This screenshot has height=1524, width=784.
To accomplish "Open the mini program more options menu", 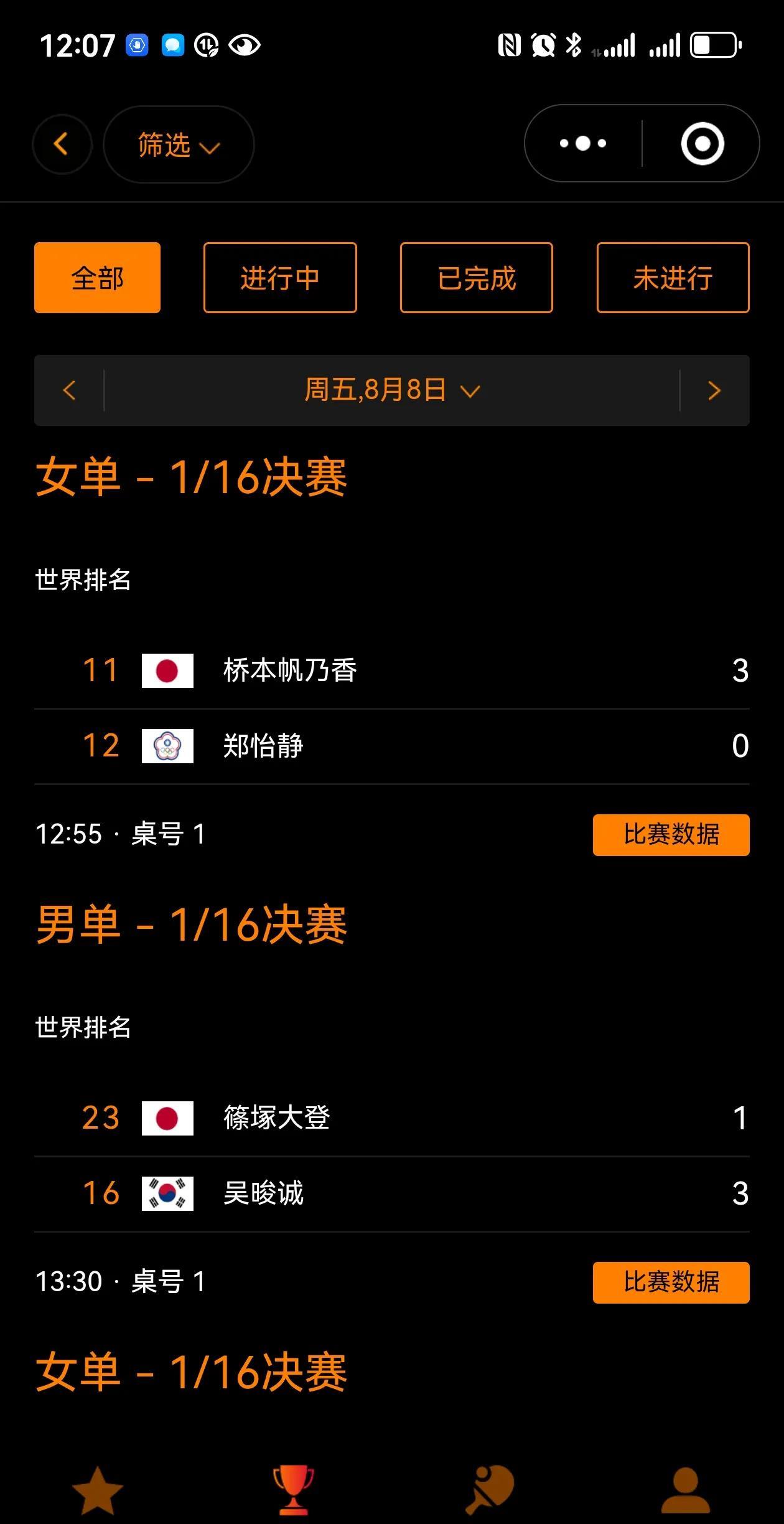I will [583, 144].
